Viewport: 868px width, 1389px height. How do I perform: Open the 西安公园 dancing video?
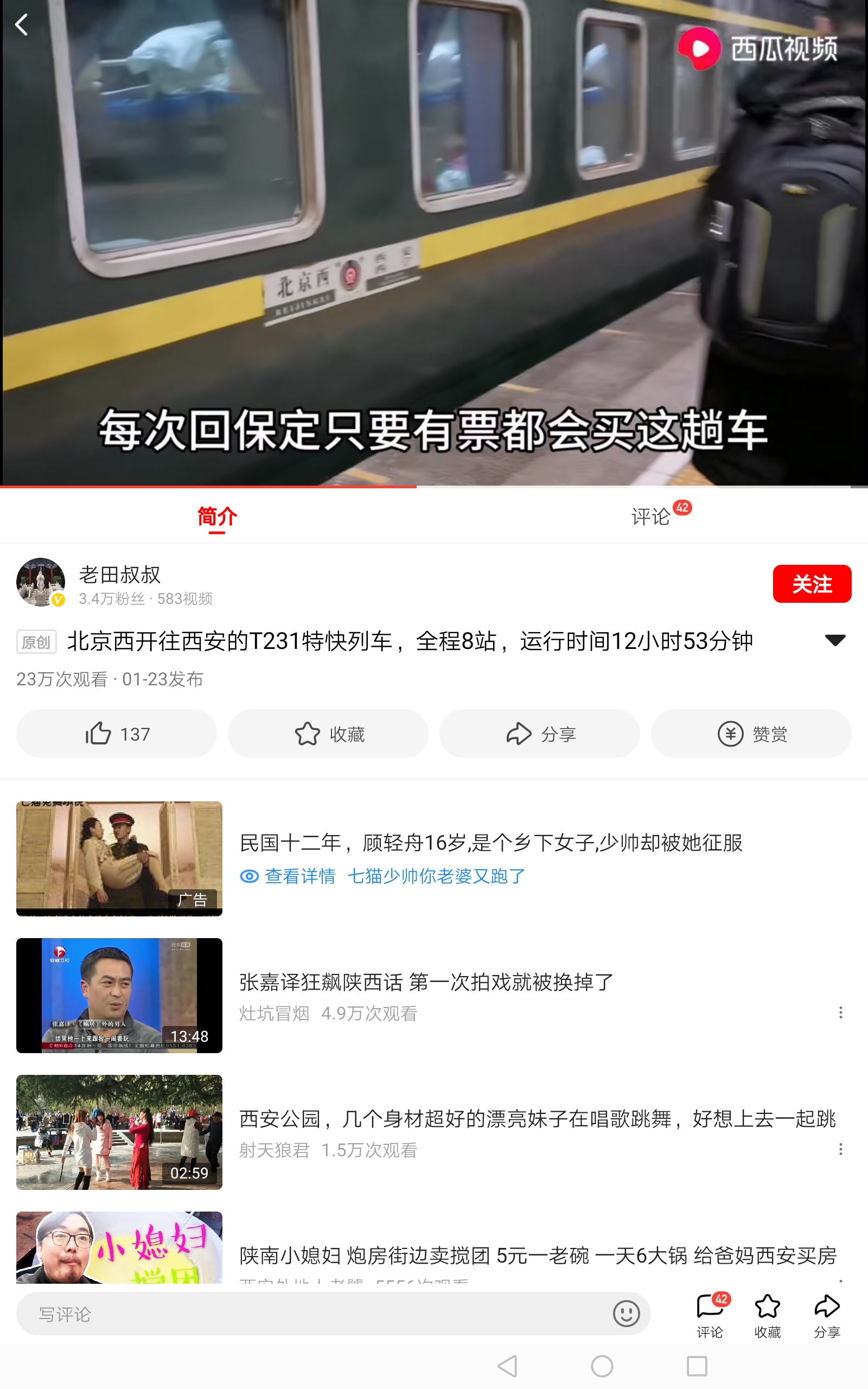point(537,1119)
